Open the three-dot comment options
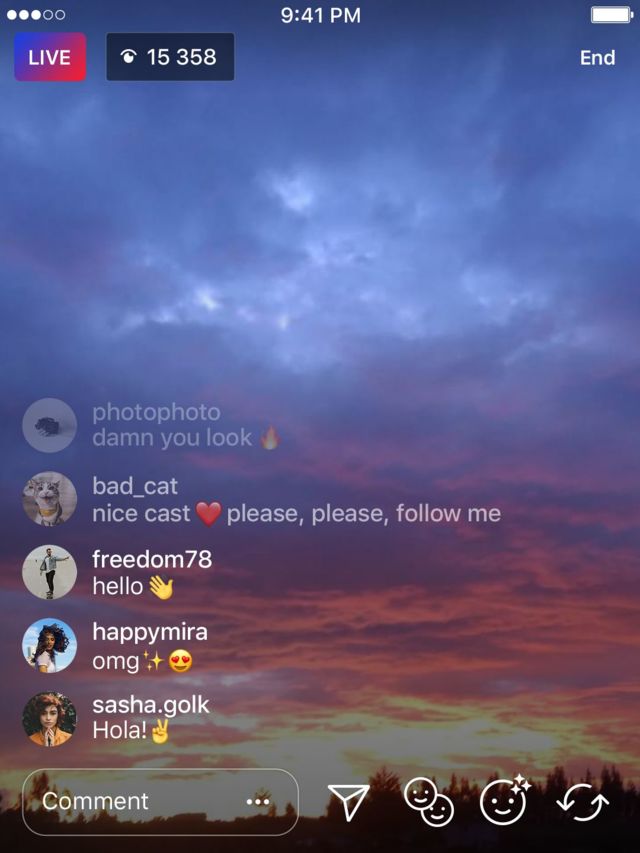This screenshot has height=853, width=640. [257, 802]
